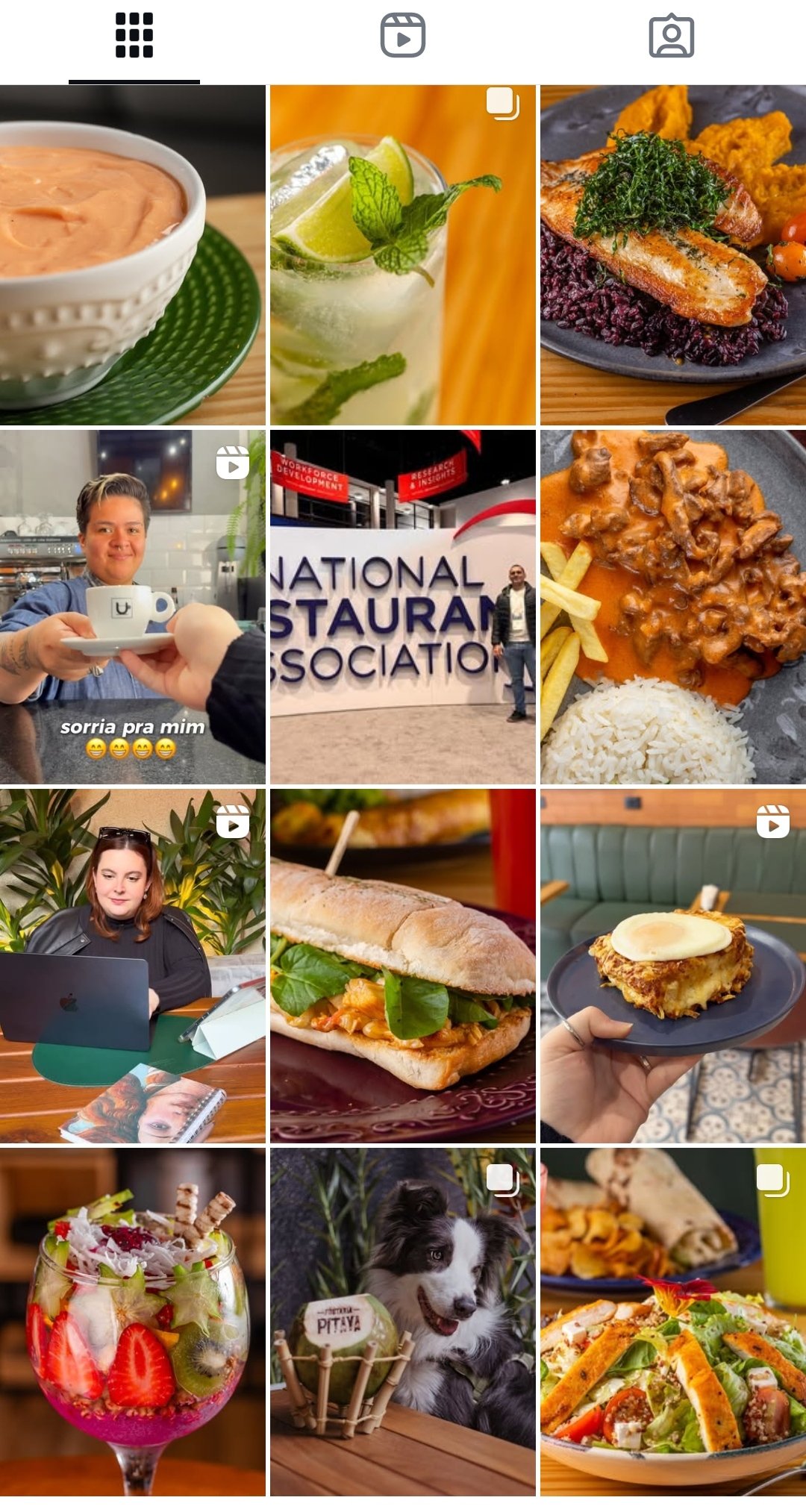The image size is (806, 1512).
Task: Play the reel of woman at laptop
Action: click(133, 966)
